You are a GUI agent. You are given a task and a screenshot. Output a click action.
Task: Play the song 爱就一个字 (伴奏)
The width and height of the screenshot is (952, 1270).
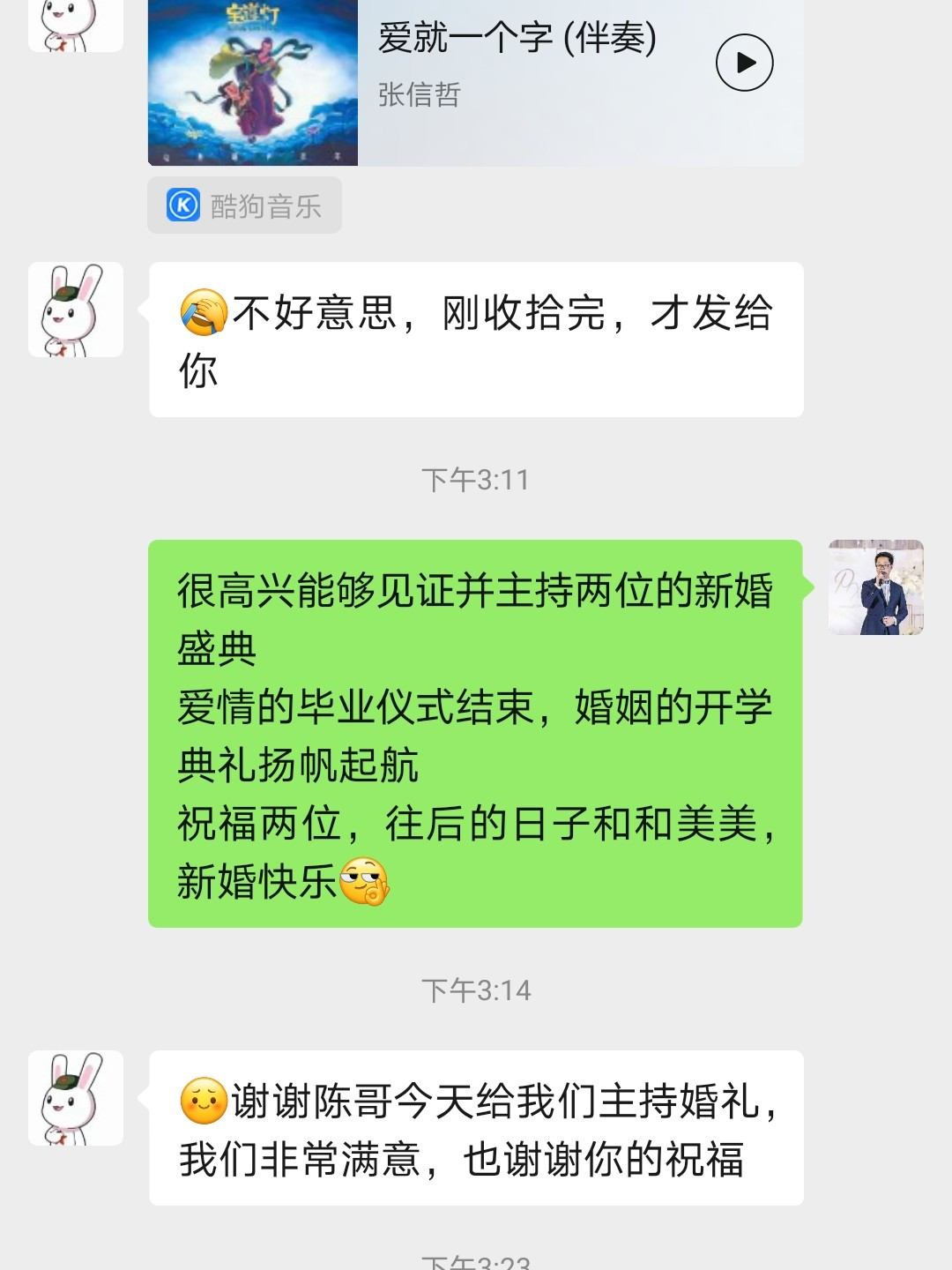tap(744, 63)
